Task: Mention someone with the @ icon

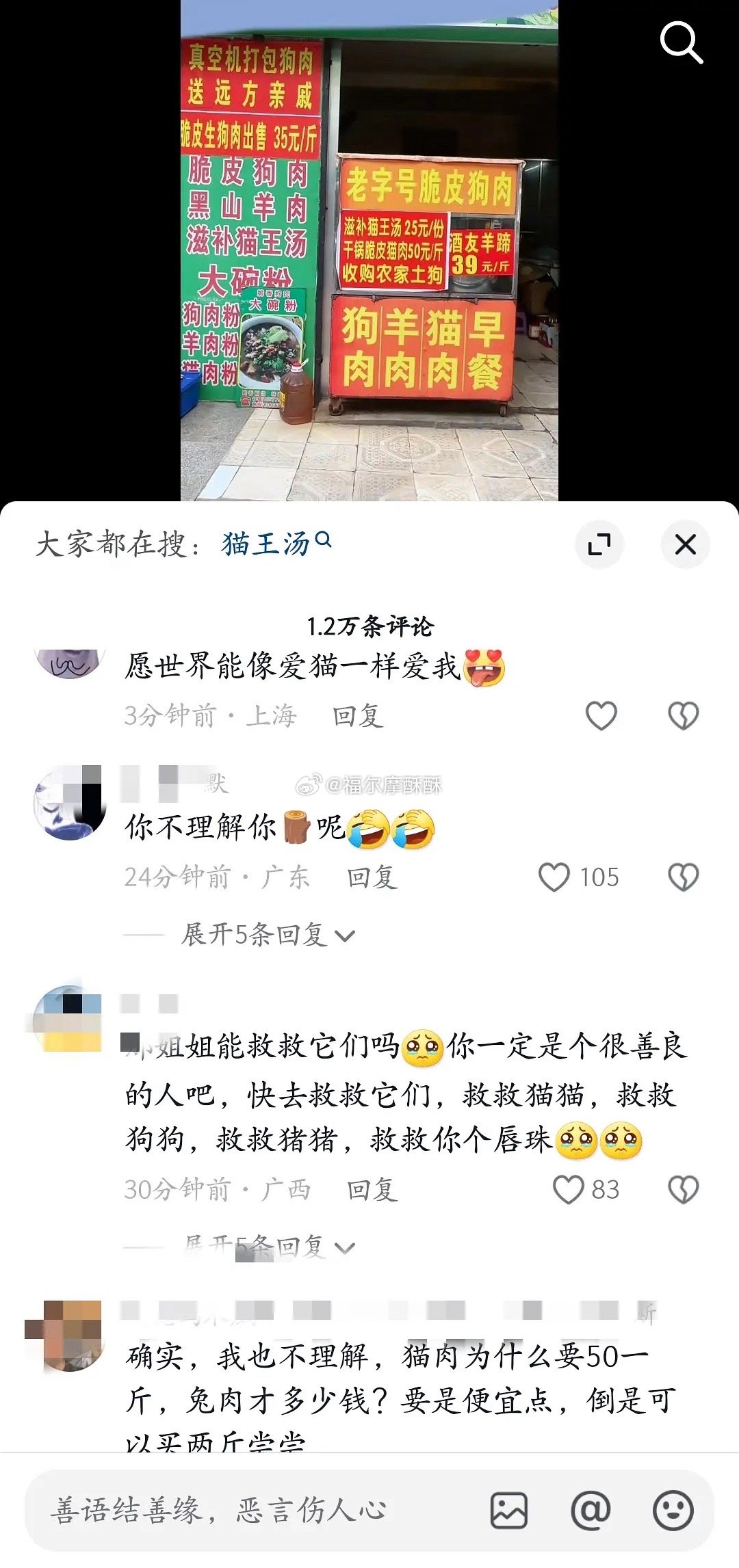Action: [x=591, y=1510]
